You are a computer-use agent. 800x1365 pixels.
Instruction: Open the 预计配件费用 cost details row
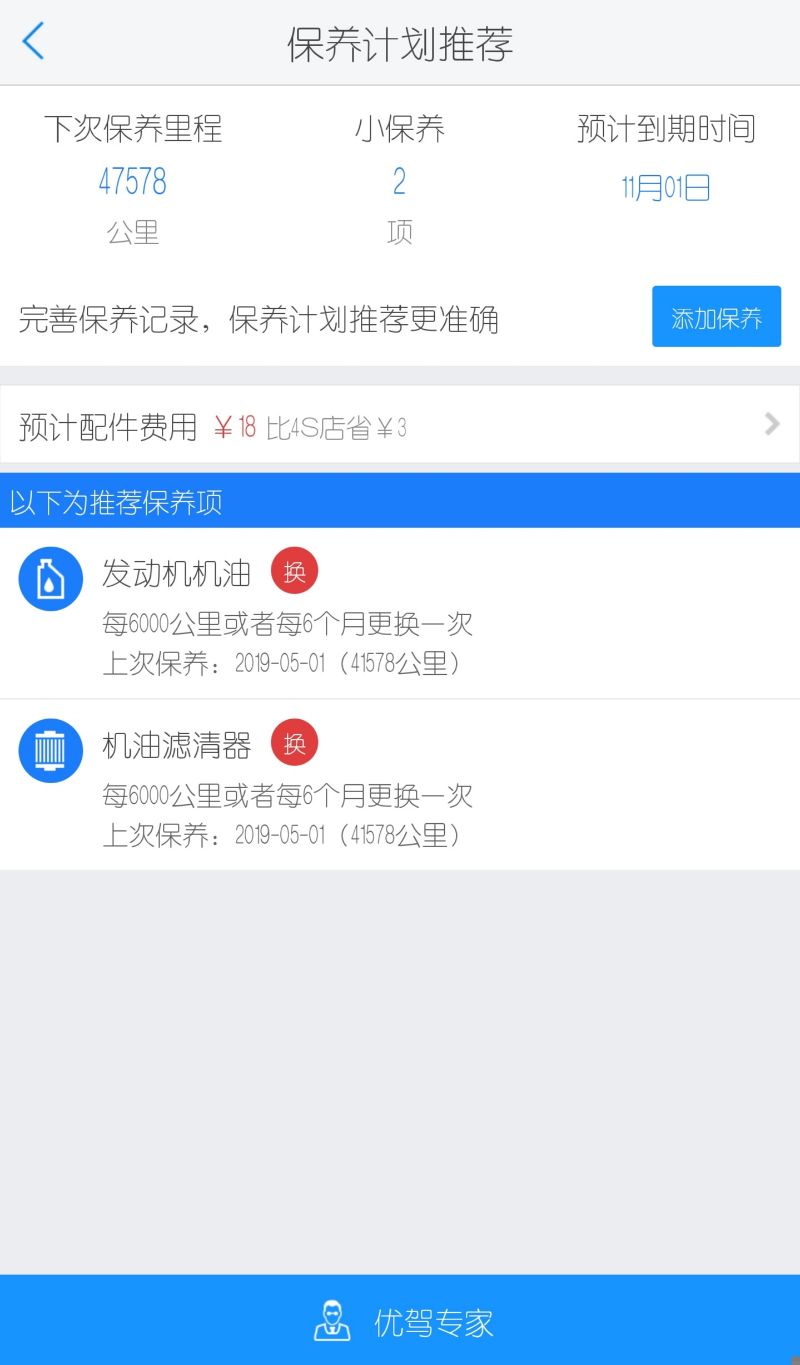pyautogui.click(x=400, y=425)
